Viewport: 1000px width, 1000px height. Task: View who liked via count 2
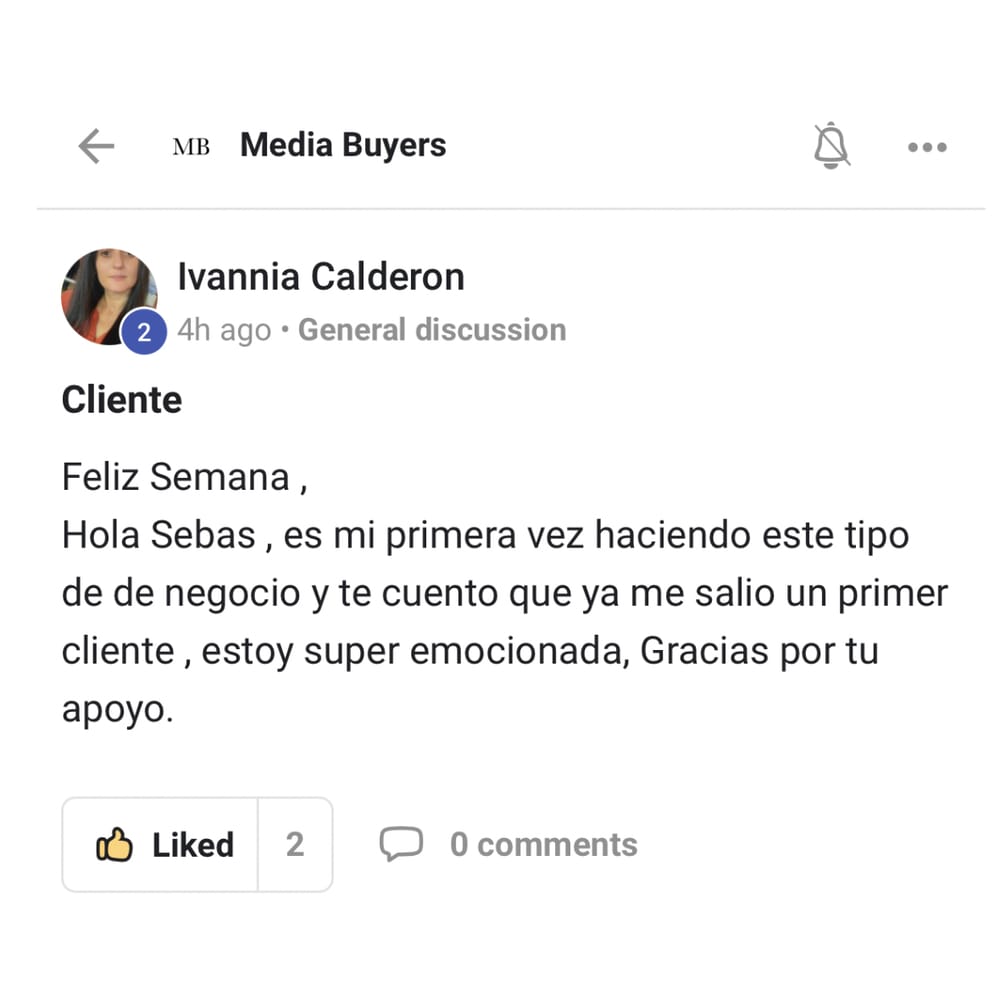pos(295,844)
